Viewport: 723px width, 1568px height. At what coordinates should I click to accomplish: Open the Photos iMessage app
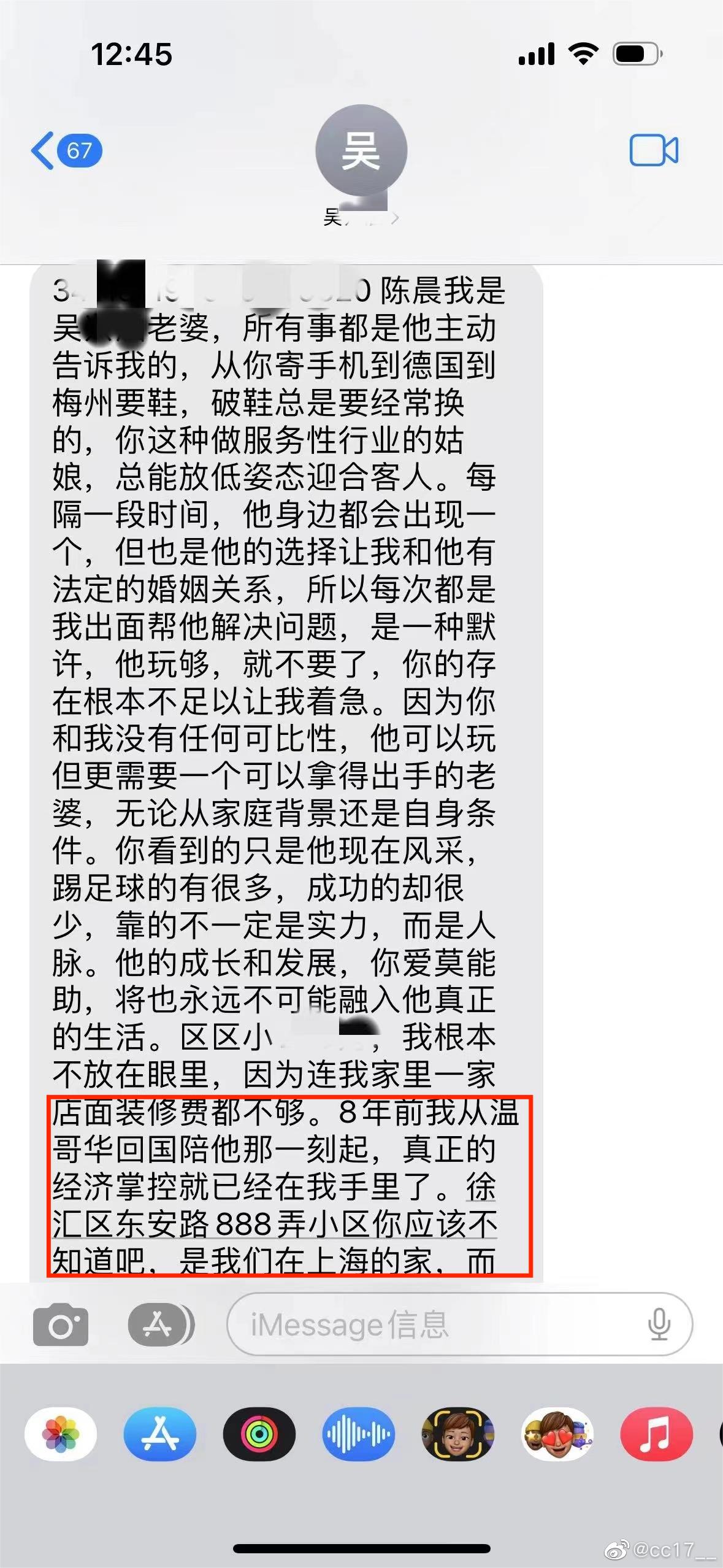[x=61, y=1434]
